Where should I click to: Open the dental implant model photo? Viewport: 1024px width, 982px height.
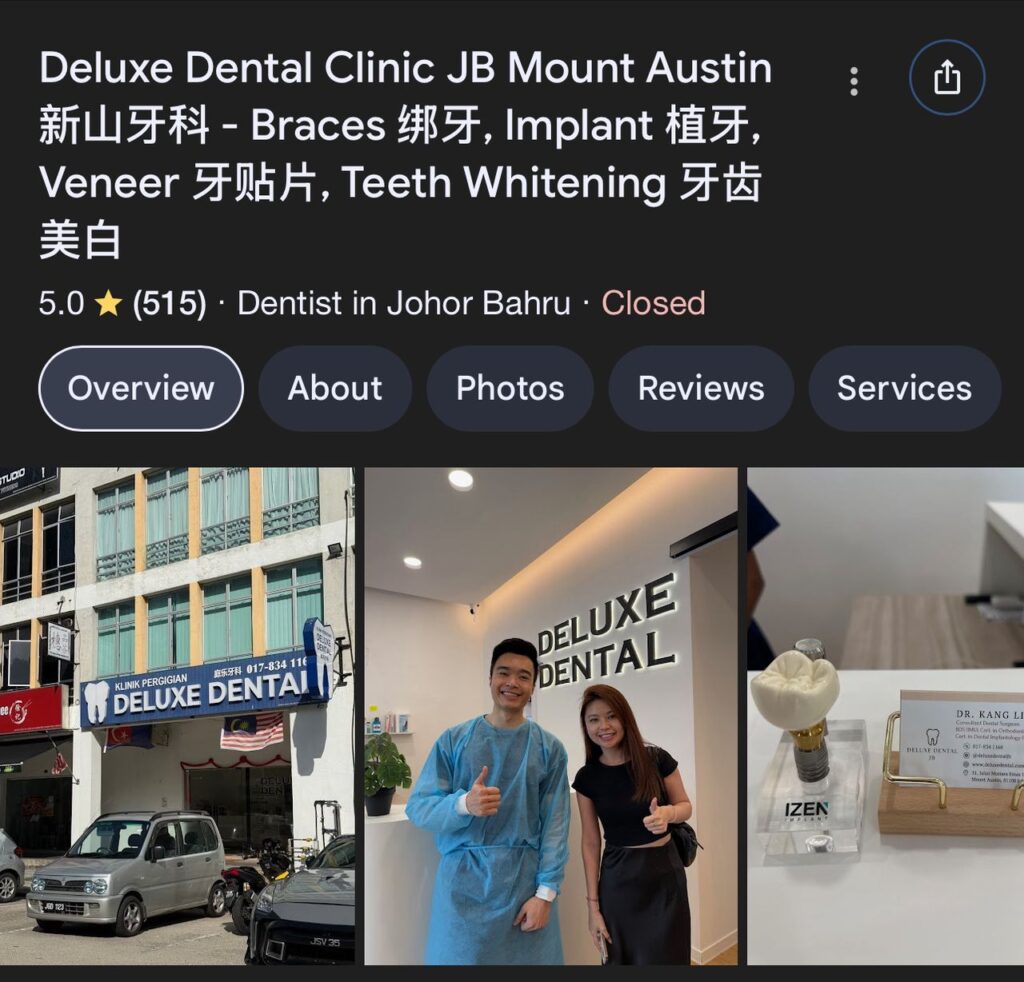[885, 715]
